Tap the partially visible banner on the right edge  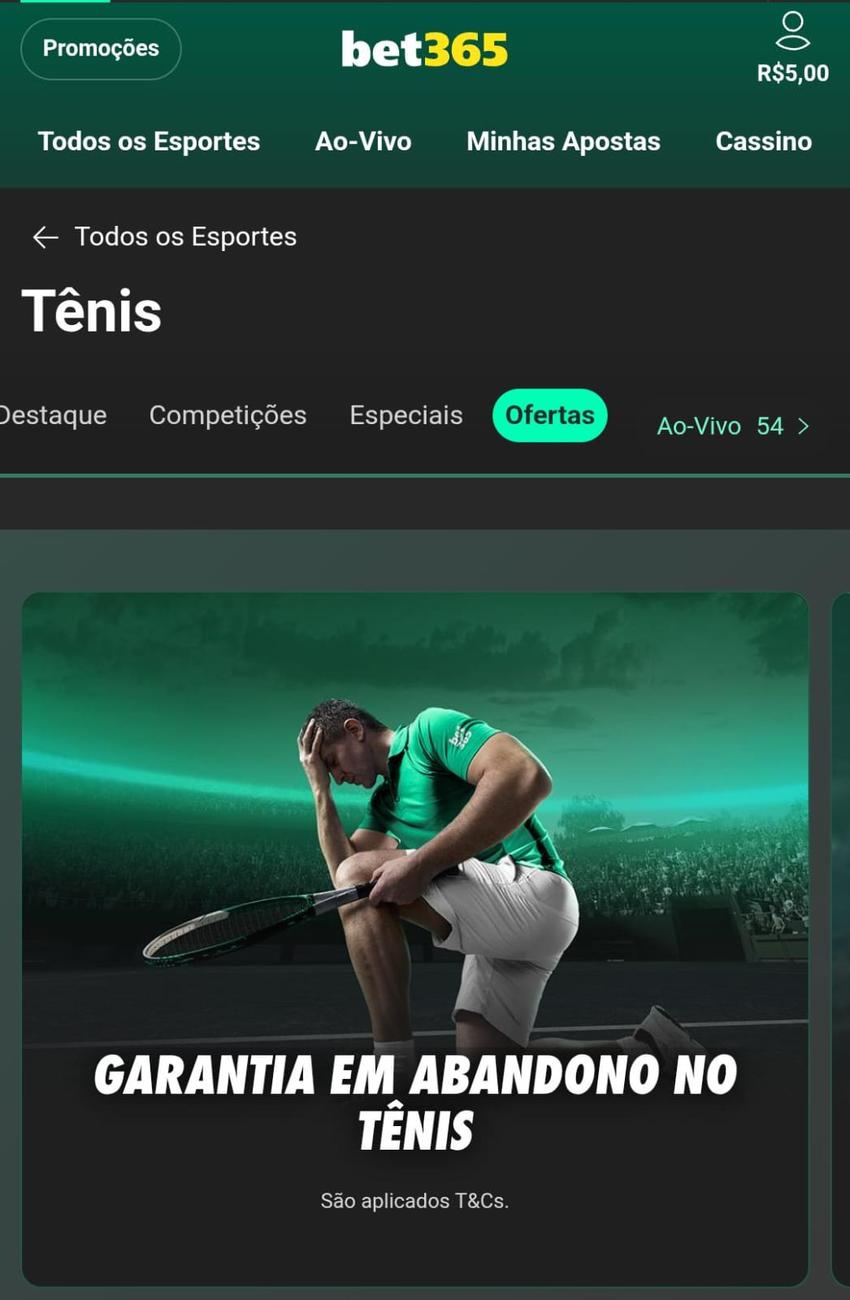[844, 900]
